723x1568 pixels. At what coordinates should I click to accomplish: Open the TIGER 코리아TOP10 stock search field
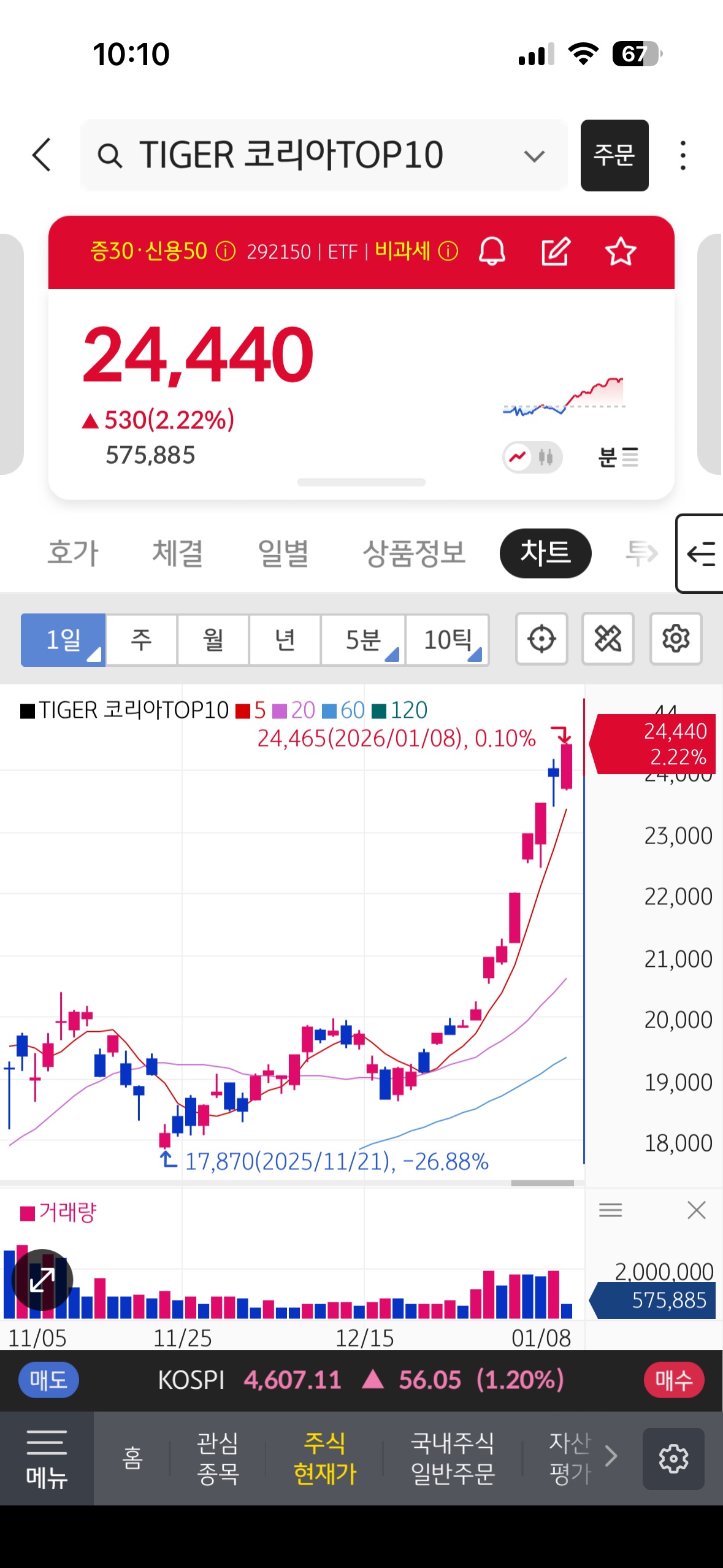click(x=324, y=155)
